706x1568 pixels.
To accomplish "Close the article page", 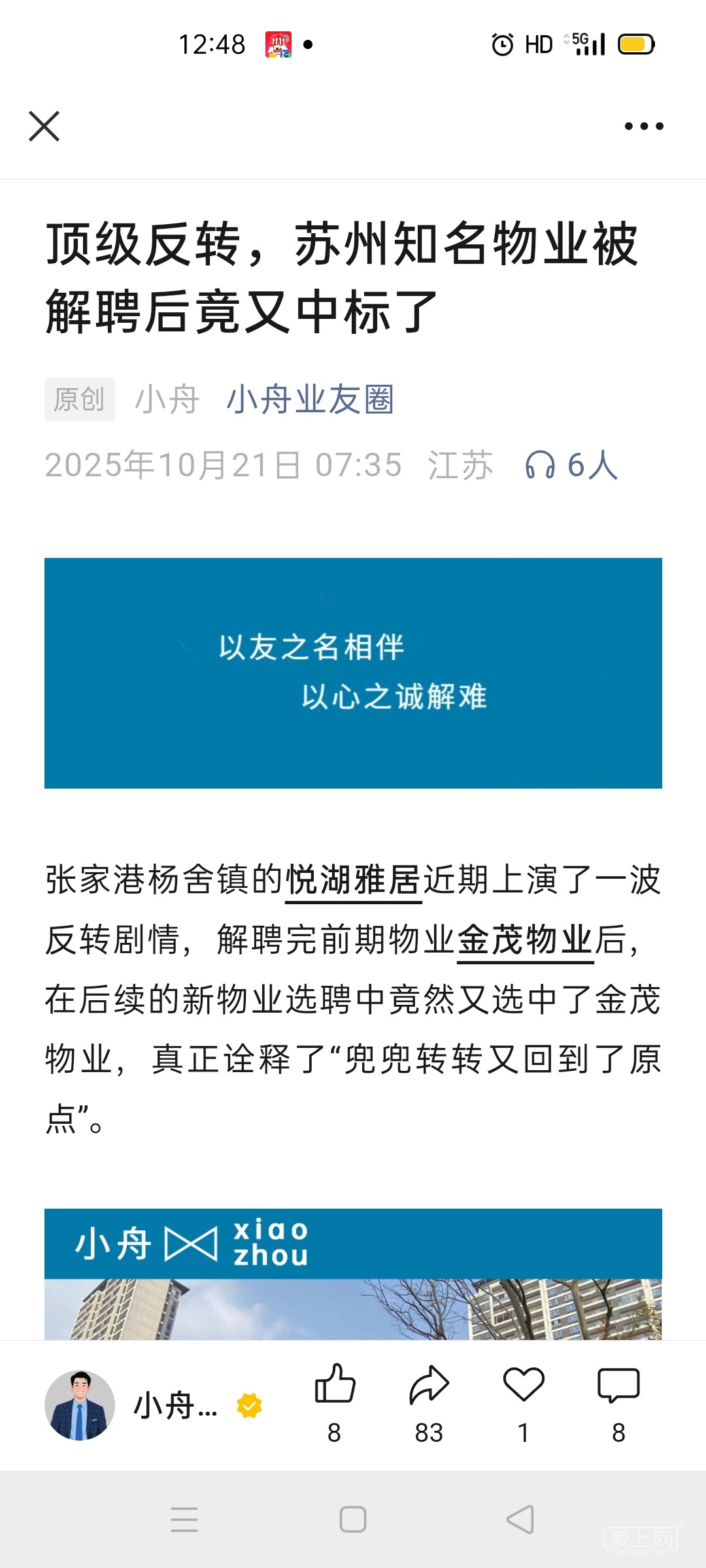I will coord(44,126).
